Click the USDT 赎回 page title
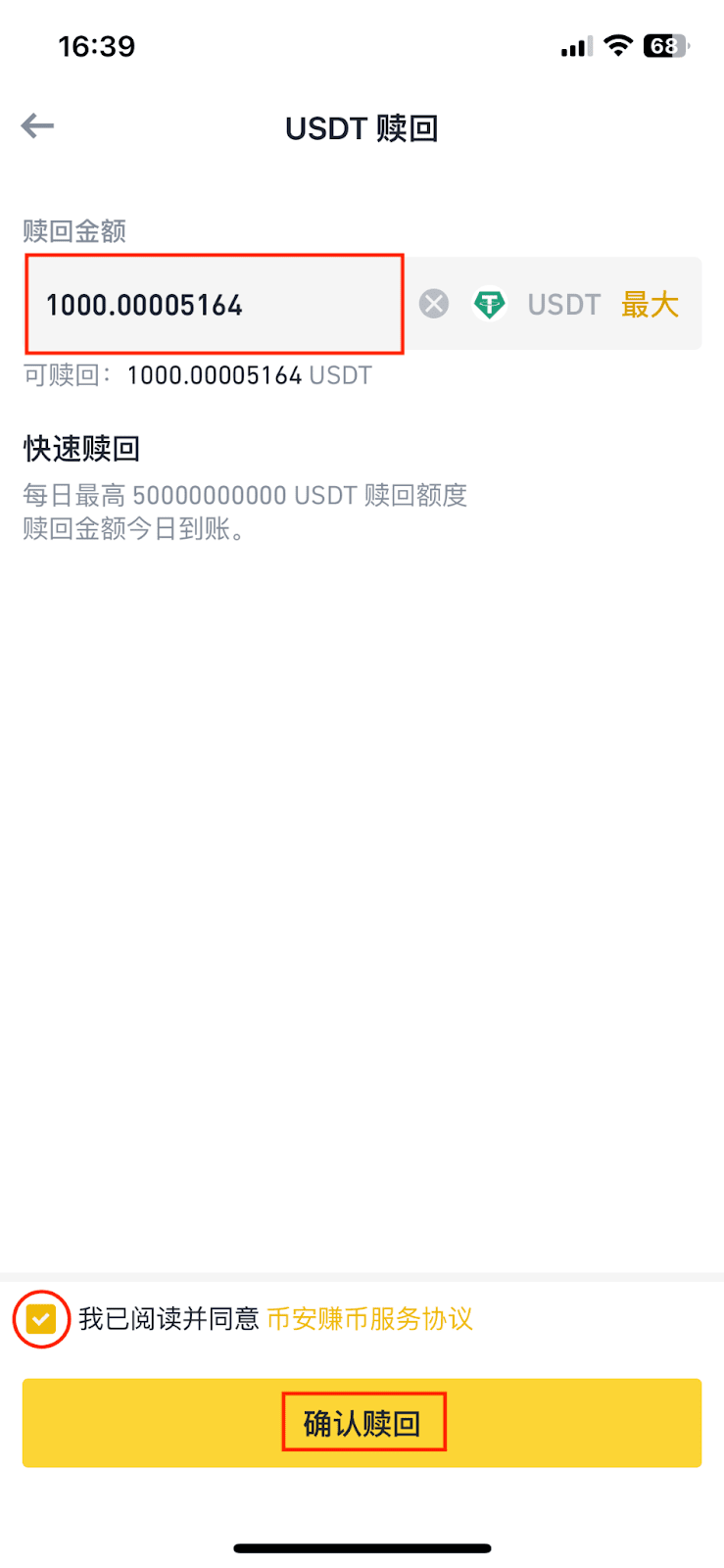The height and width of the screenshot is (1568, 724). pyautogui.click(x=361, y=127)
